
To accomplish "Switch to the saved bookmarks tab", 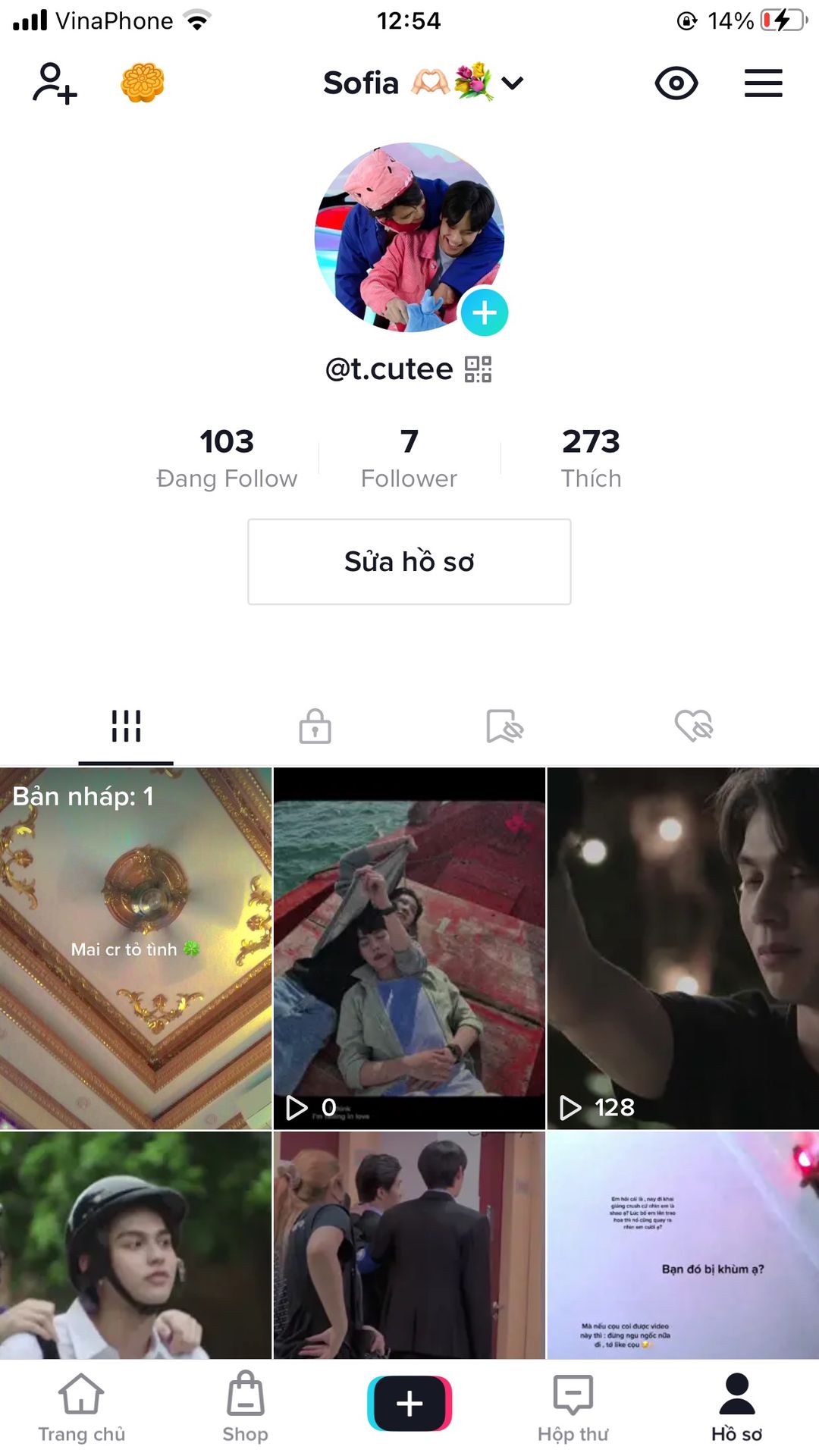I will [x=504, y=726].
